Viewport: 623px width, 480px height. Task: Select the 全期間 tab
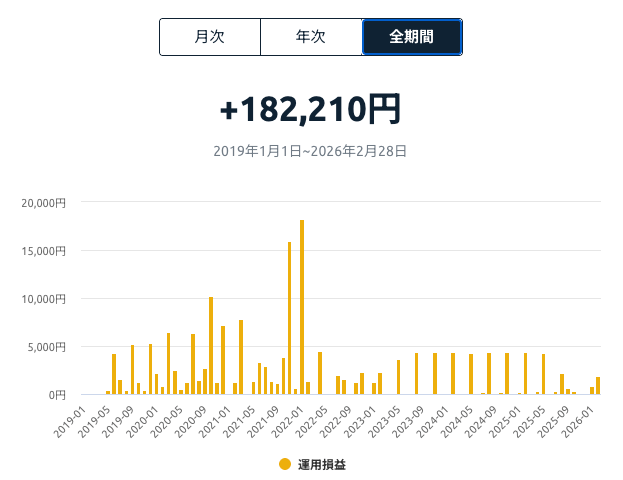[411, 37]
